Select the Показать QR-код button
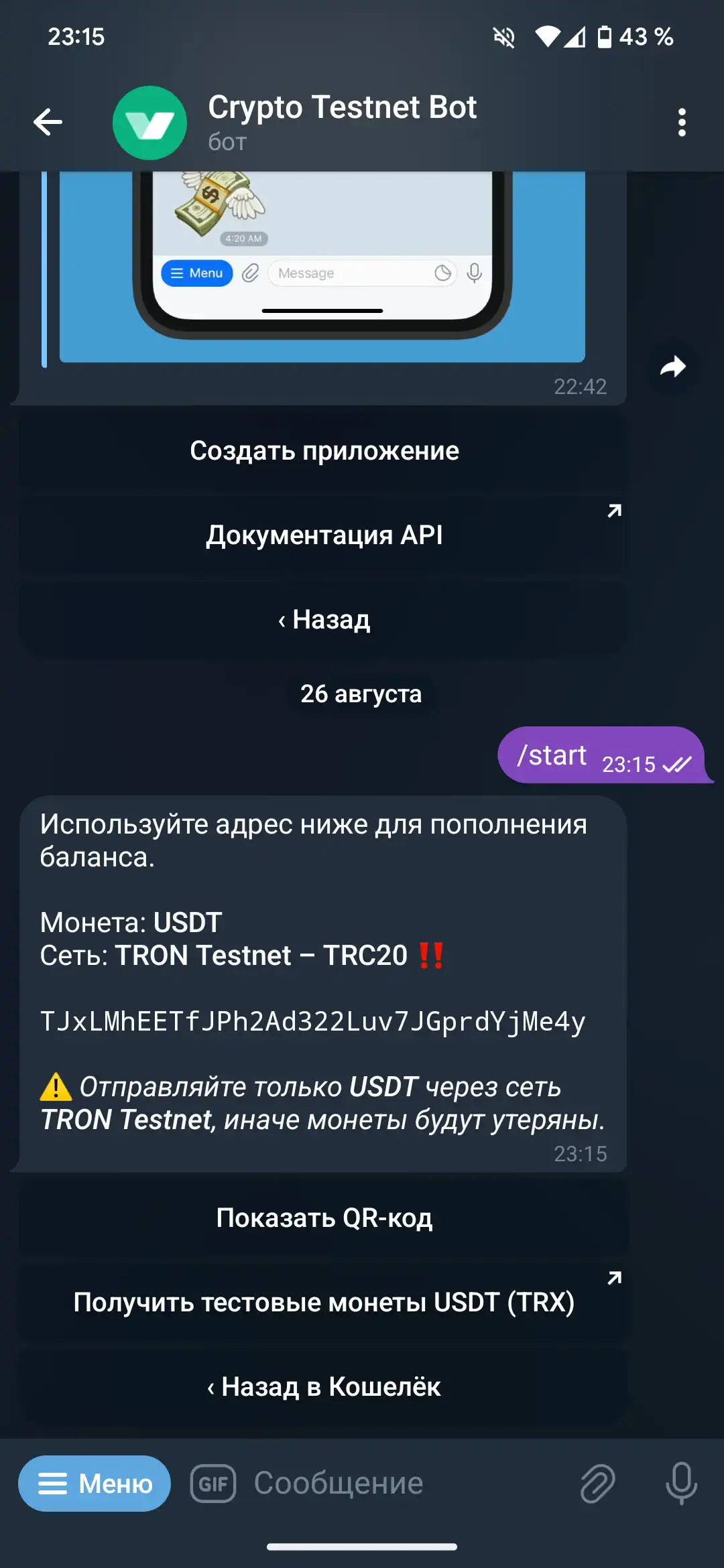Screen dimensions: 724x1568 click(x=324, y=1218)
